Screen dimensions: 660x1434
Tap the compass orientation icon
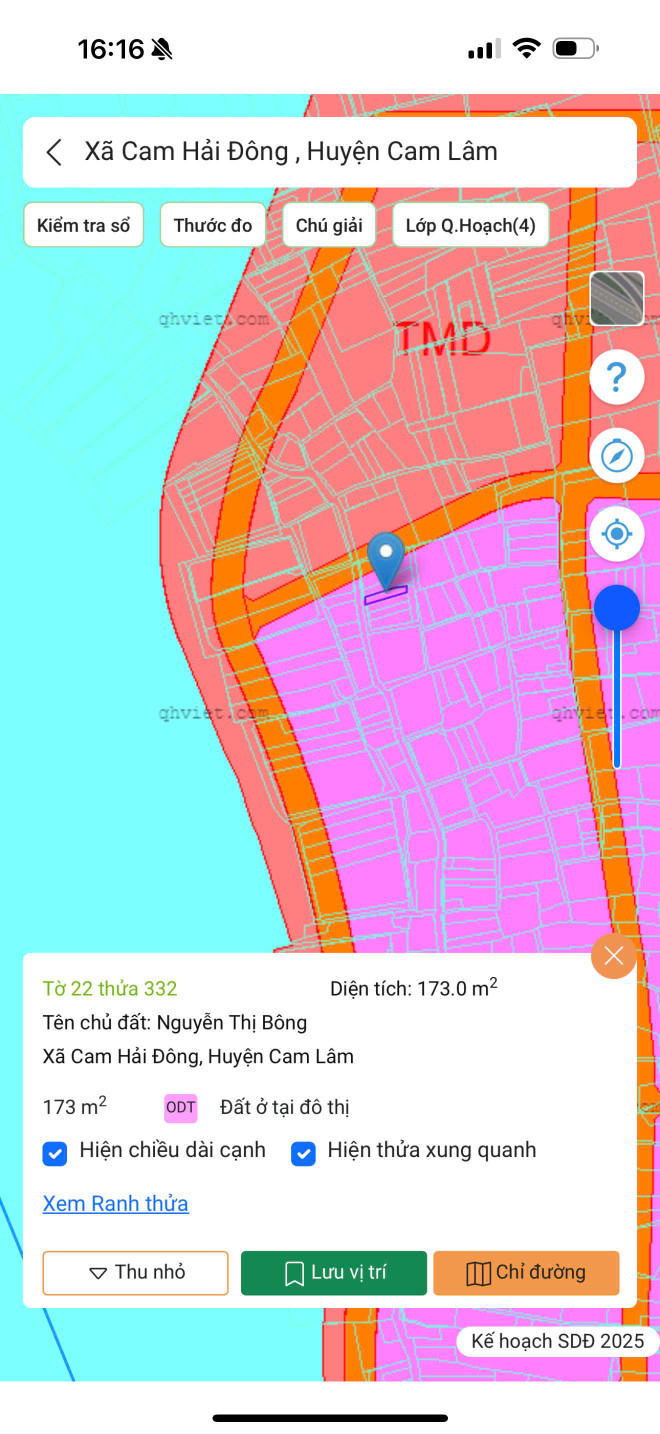pos(616,456)
